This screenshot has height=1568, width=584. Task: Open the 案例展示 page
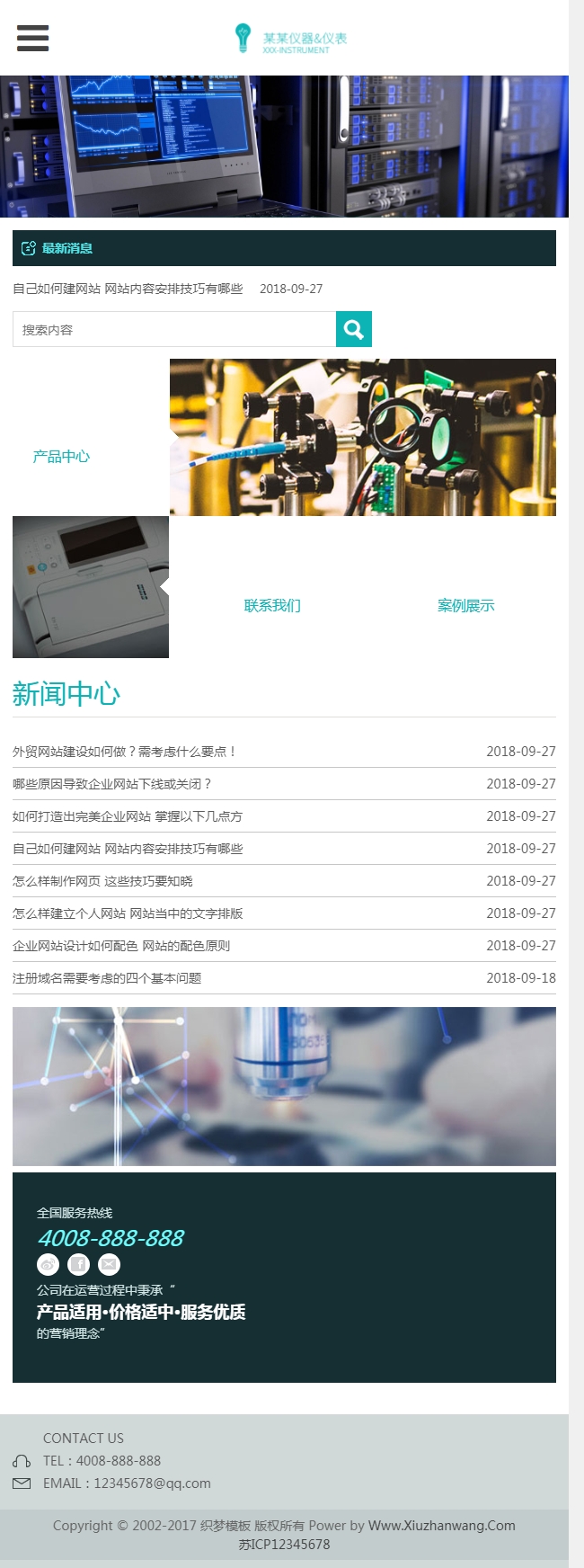[x=465, y=606]
